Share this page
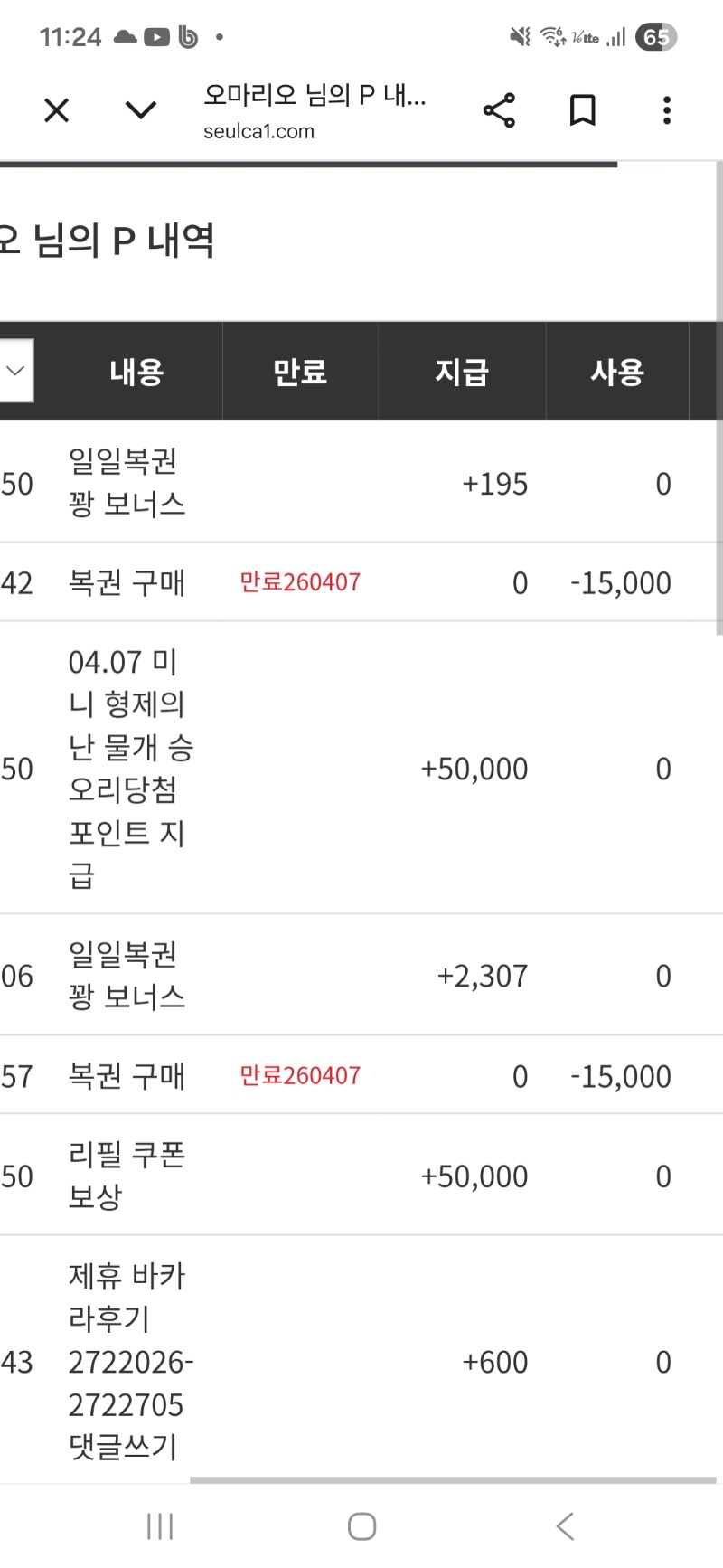Viewport: 723px width, 1568px height. (x=499, y=110)
